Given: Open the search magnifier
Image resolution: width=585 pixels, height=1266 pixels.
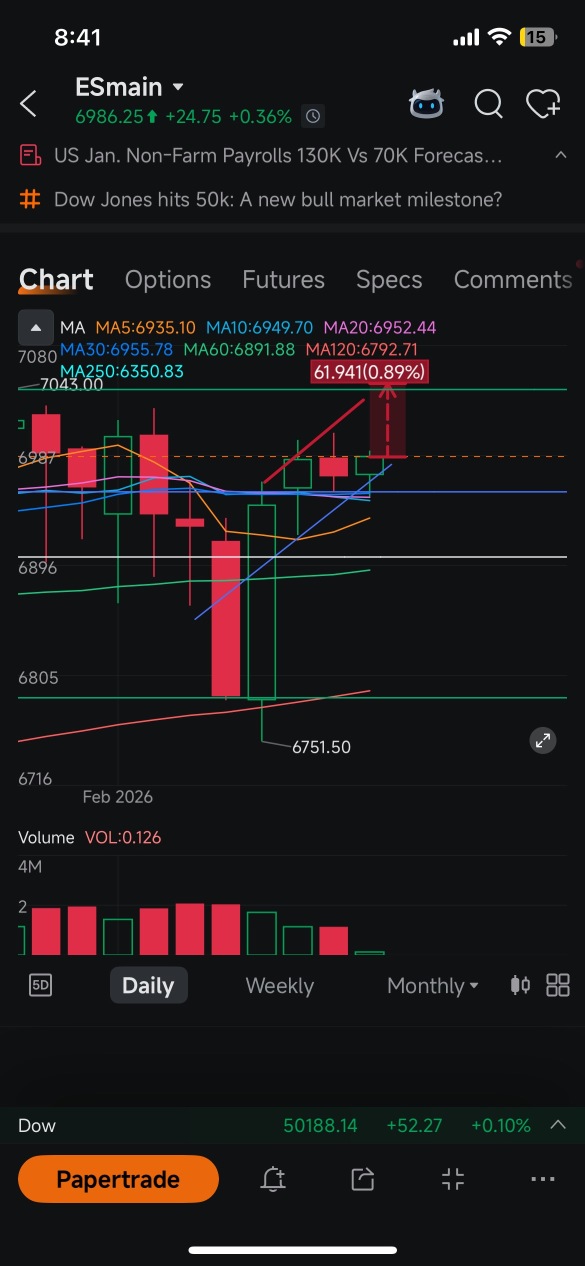Looking at the screenshot, I should pos(488,103).
